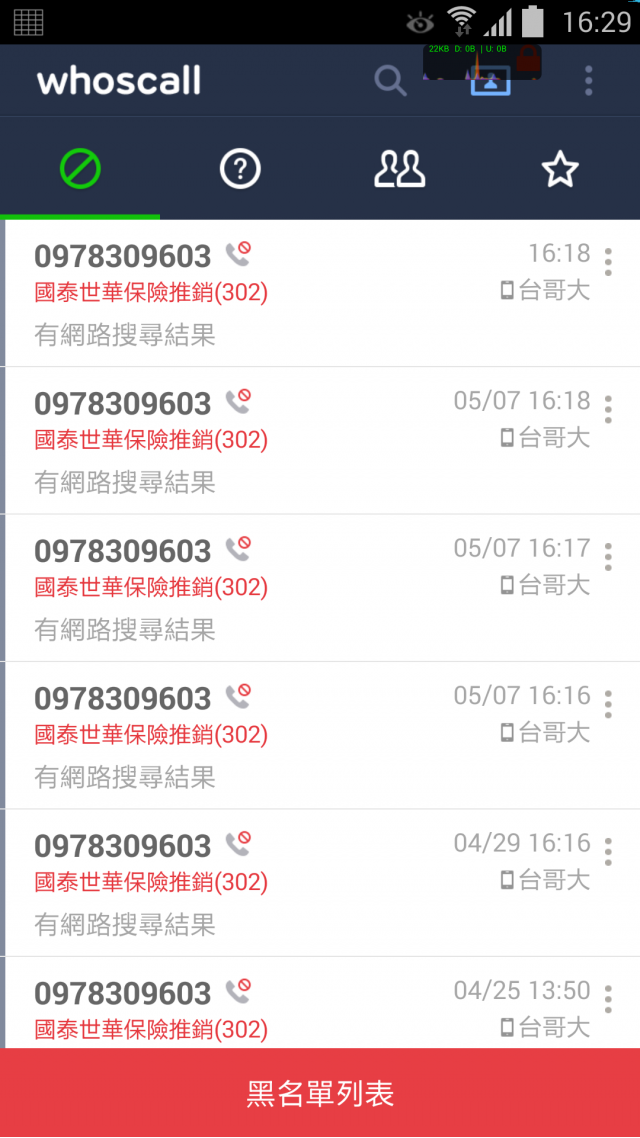Screen dimensions: 640x1138
Task: Switch to the blocked calls tab
Action: pos(80,169)
